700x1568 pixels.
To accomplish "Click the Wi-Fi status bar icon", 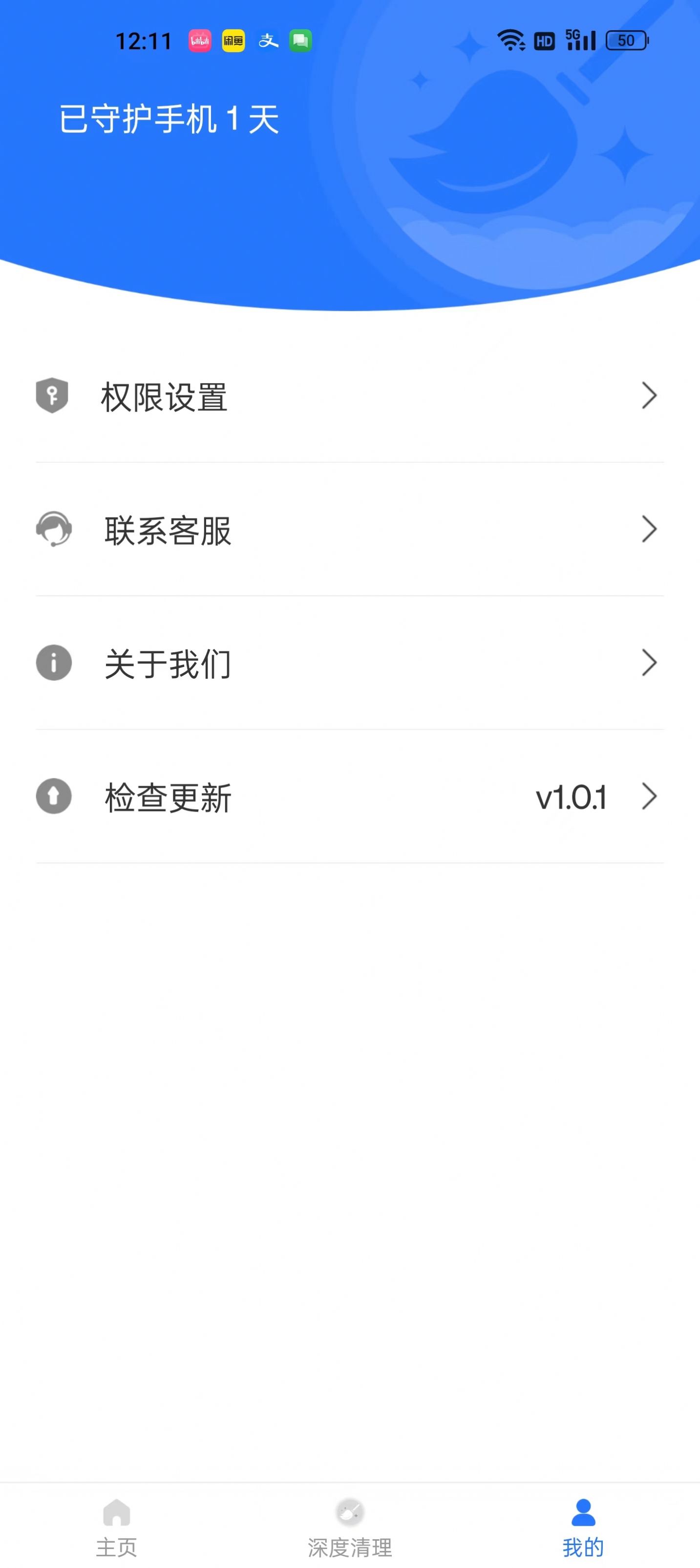I will pos(510,40).
